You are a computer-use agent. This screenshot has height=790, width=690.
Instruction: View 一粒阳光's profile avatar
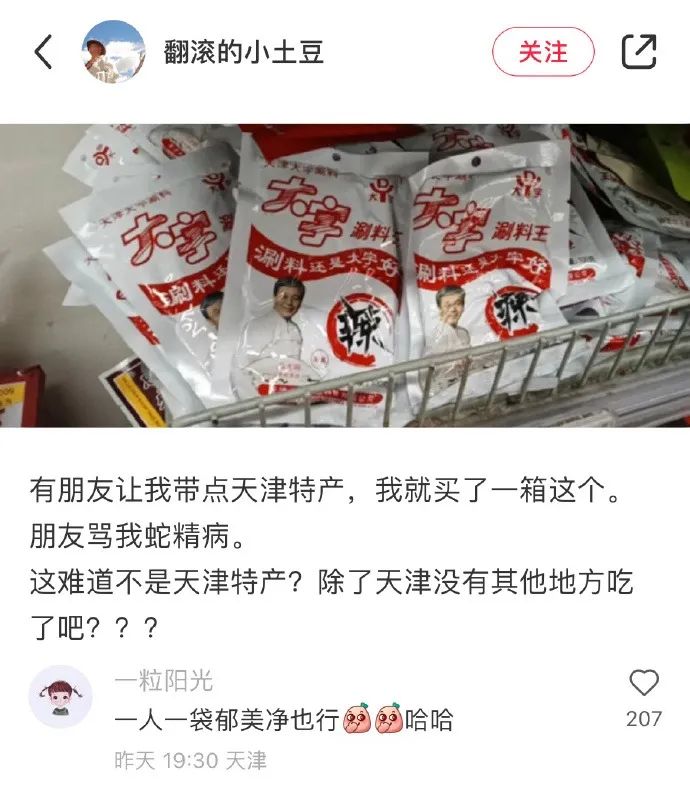point(60,696)
